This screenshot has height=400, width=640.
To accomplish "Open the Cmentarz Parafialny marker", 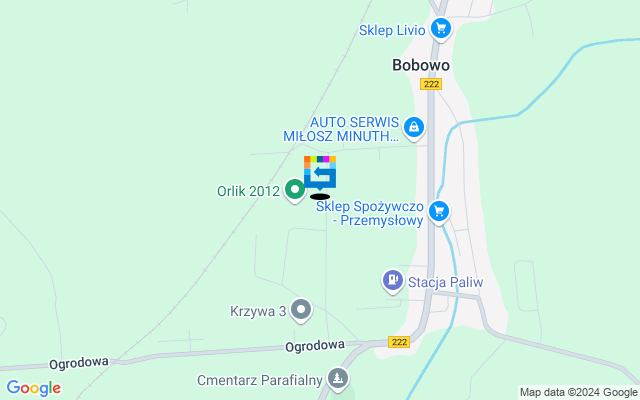I will tap(339, 378).
